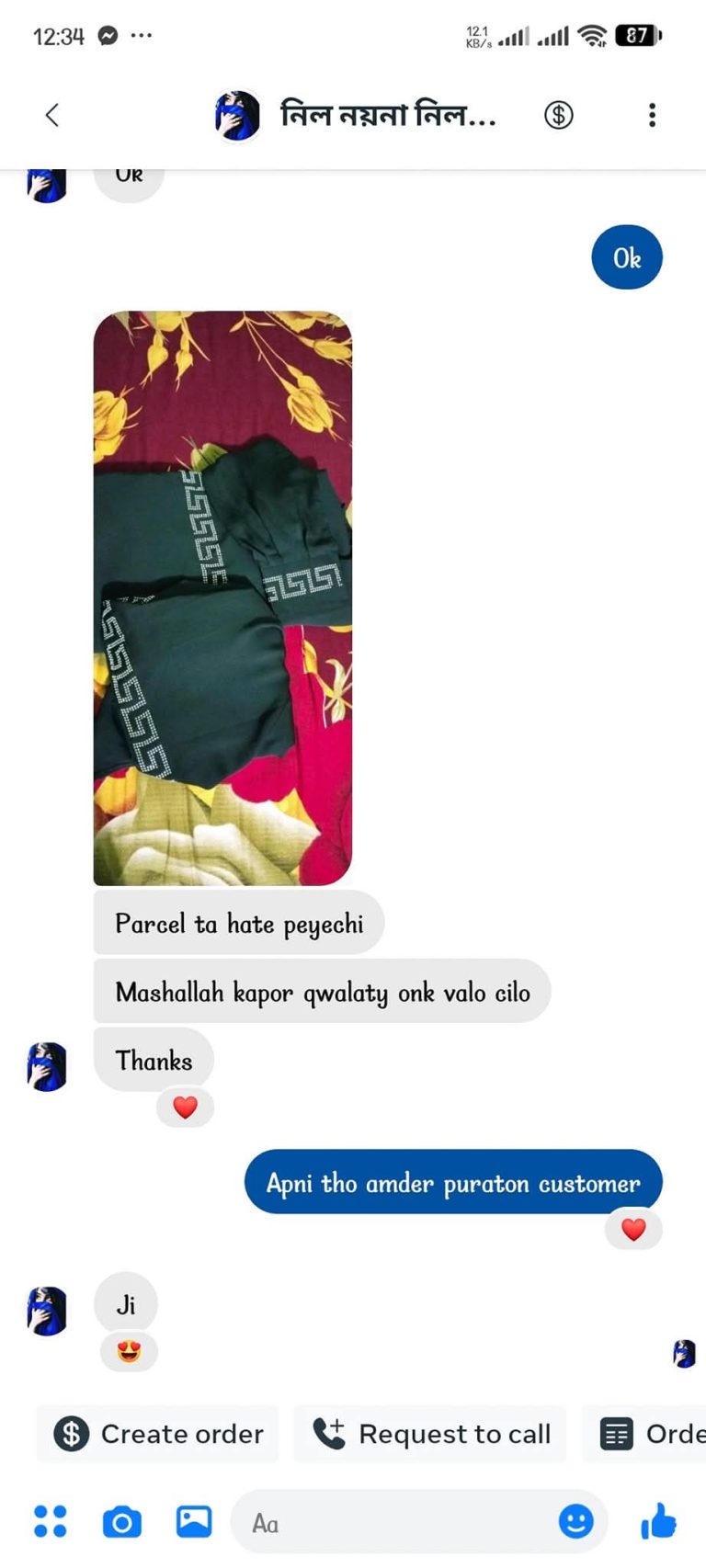This screenshot has width=706, height=1568.
Task: Open the three-dot overflow menu
Action: tap(652, 115)
